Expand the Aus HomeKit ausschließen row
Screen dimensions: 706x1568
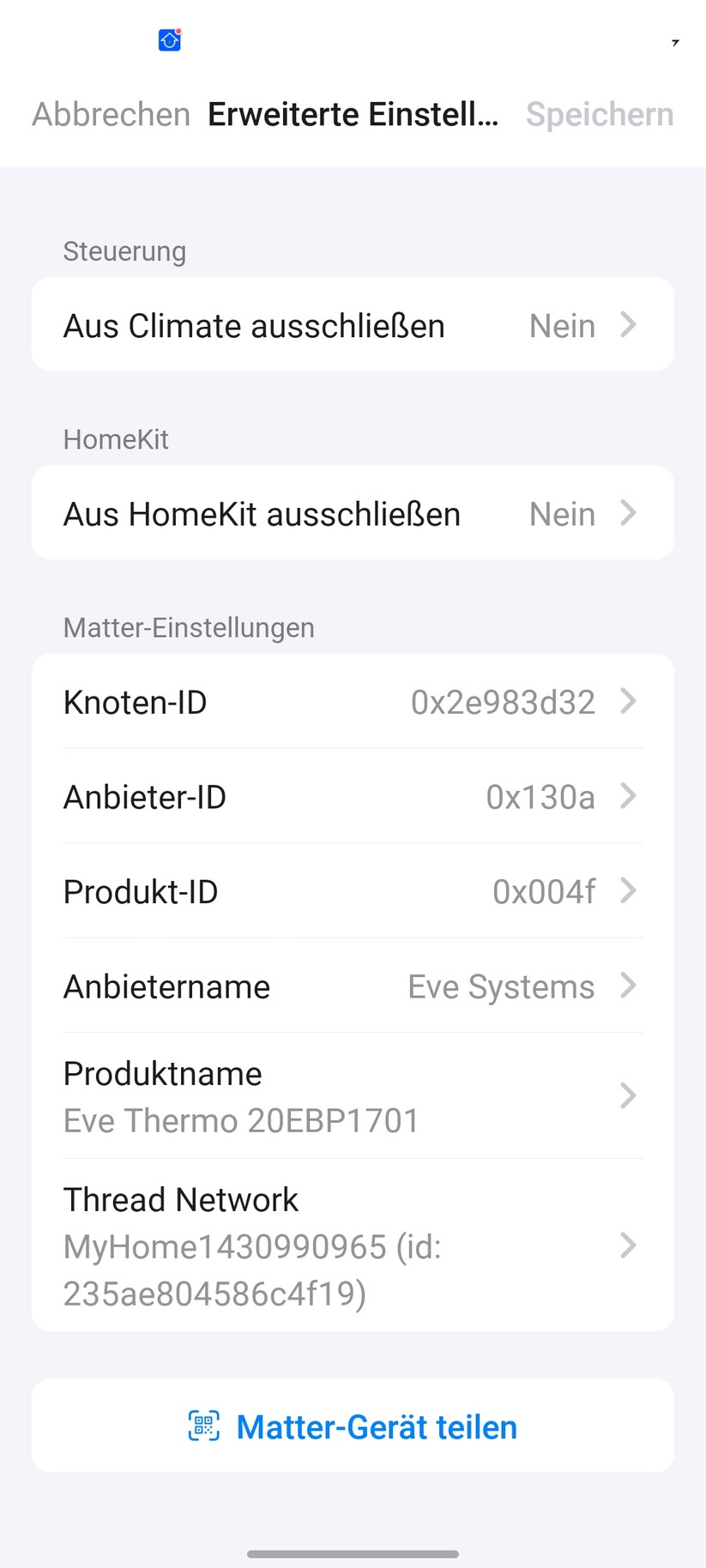pos(353,513)
